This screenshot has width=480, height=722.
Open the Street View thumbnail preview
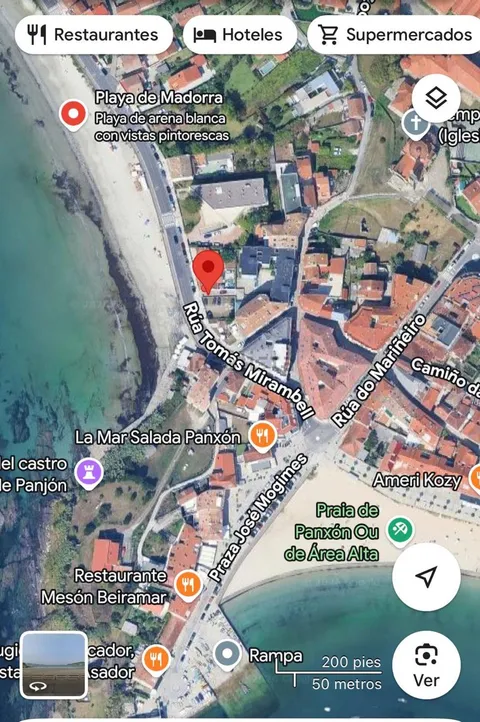tap(54, 665)
